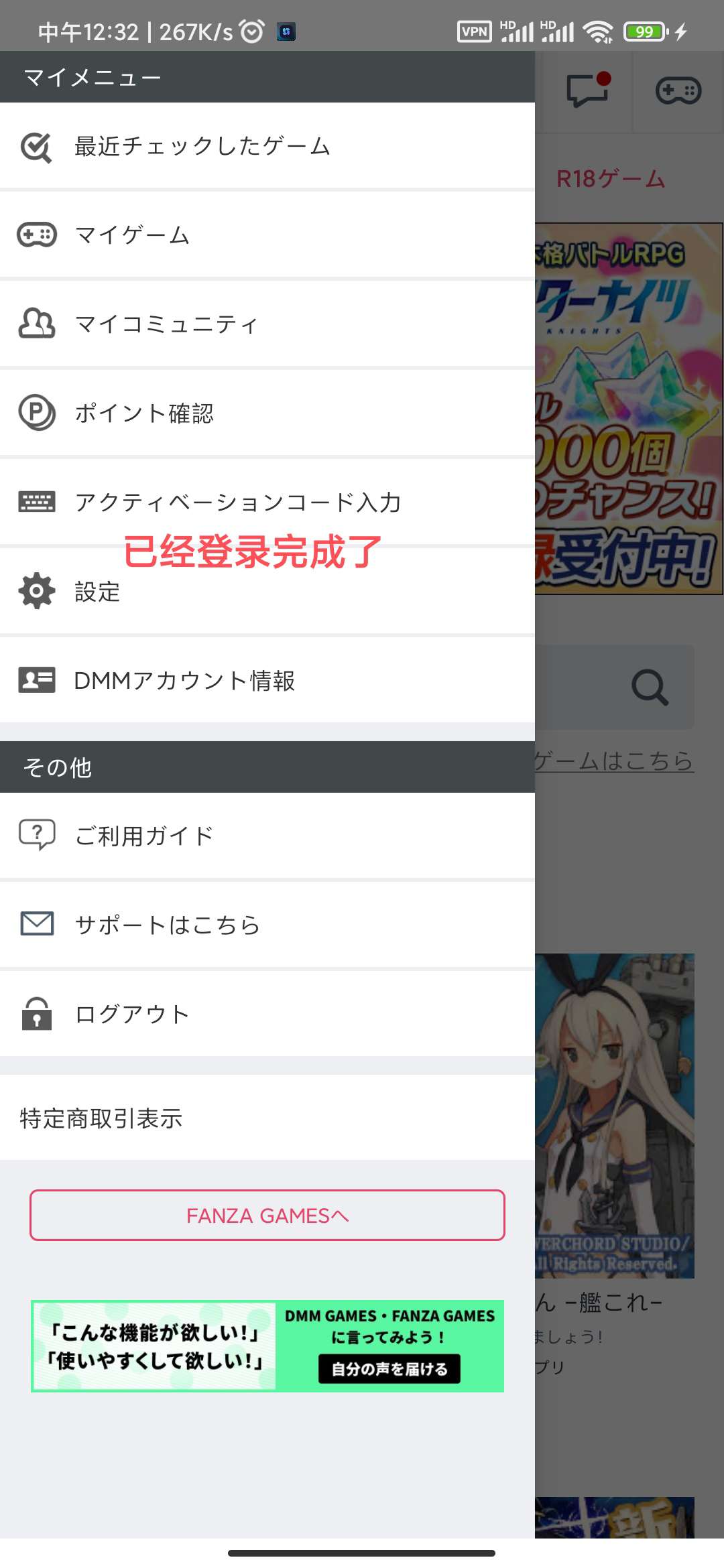The width and height of the screenshot is (724, 1568).
Task: Open ご利用ガイド question mark icon
Action: [x=37, y=835]
